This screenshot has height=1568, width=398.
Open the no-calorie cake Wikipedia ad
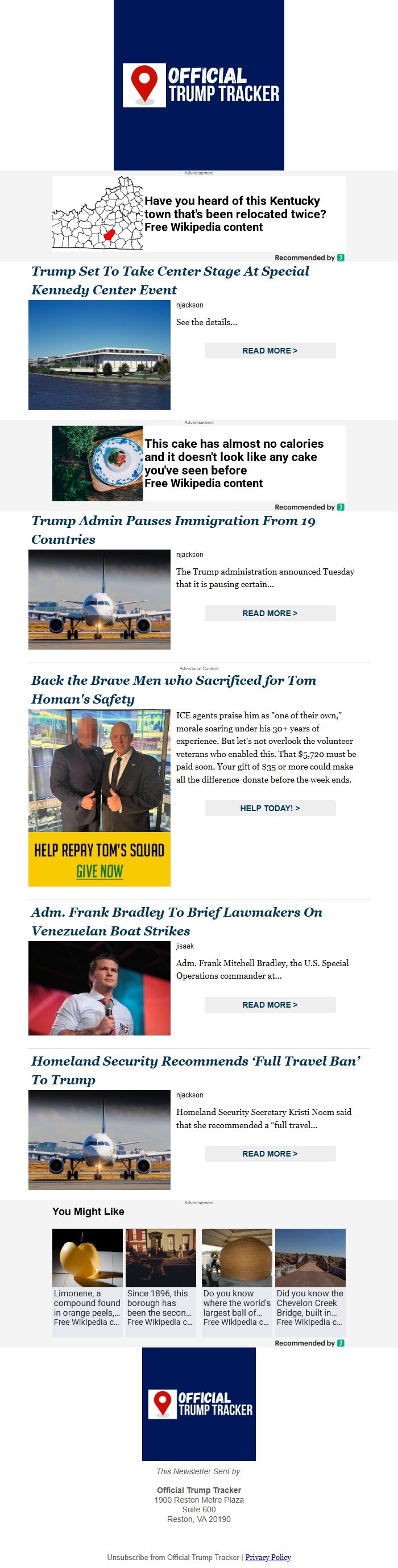[x=198, y=463]
